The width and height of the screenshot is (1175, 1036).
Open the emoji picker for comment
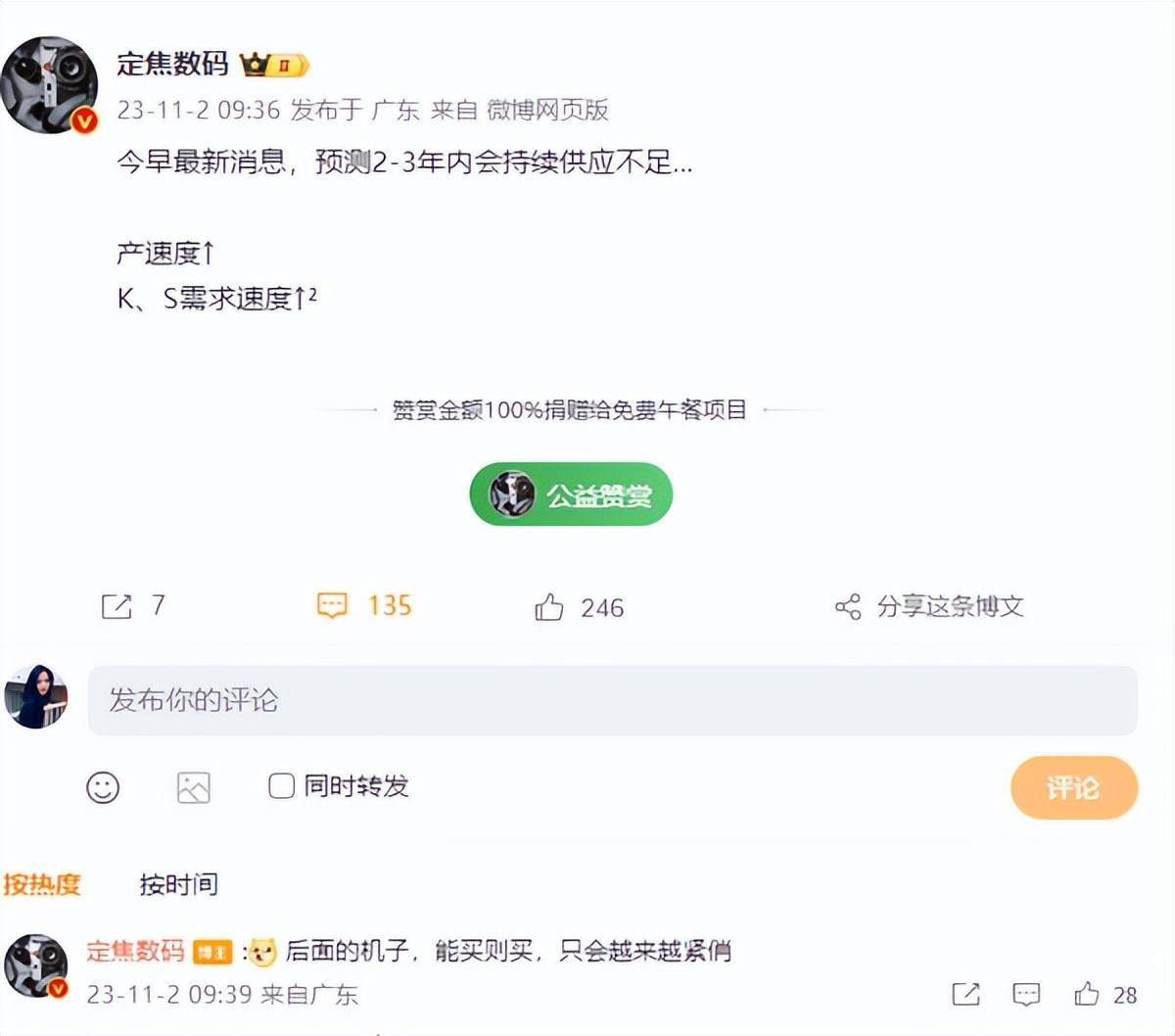(x=103, y=787)
